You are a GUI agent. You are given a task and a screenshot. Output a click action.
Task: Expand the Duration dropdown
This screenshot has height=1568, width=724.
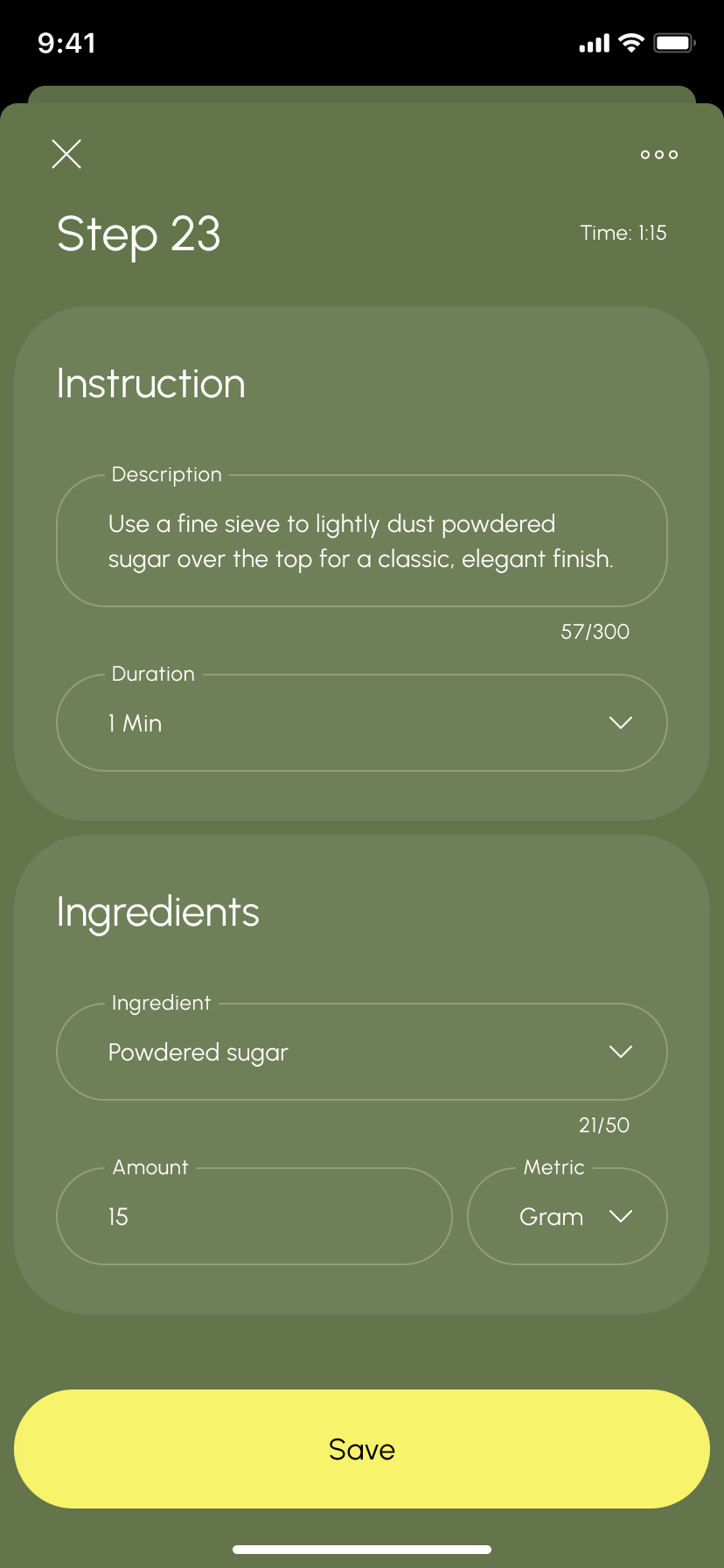361,723
